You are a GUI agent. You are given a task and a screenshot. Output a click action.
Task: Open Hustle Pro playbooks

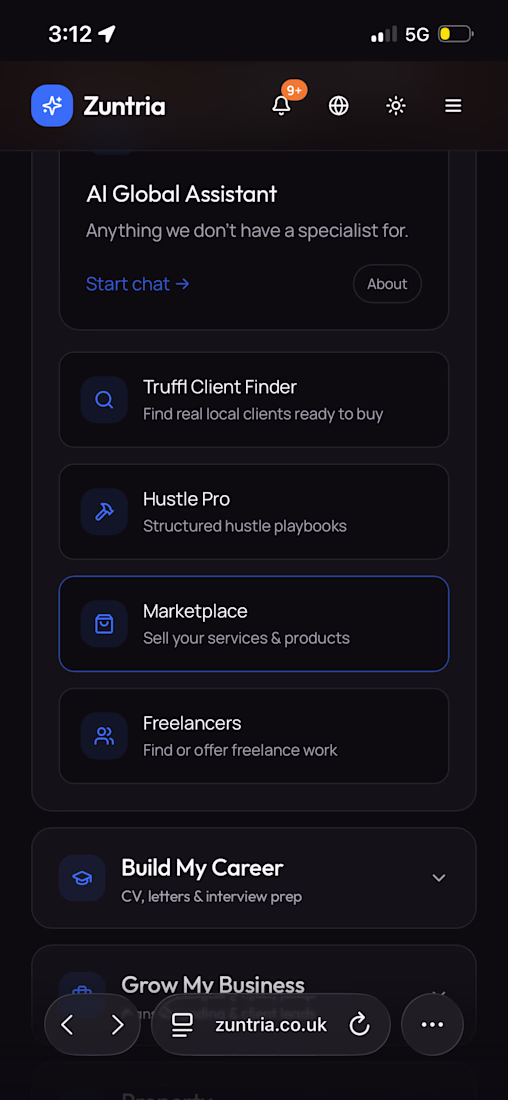(254, 511)
